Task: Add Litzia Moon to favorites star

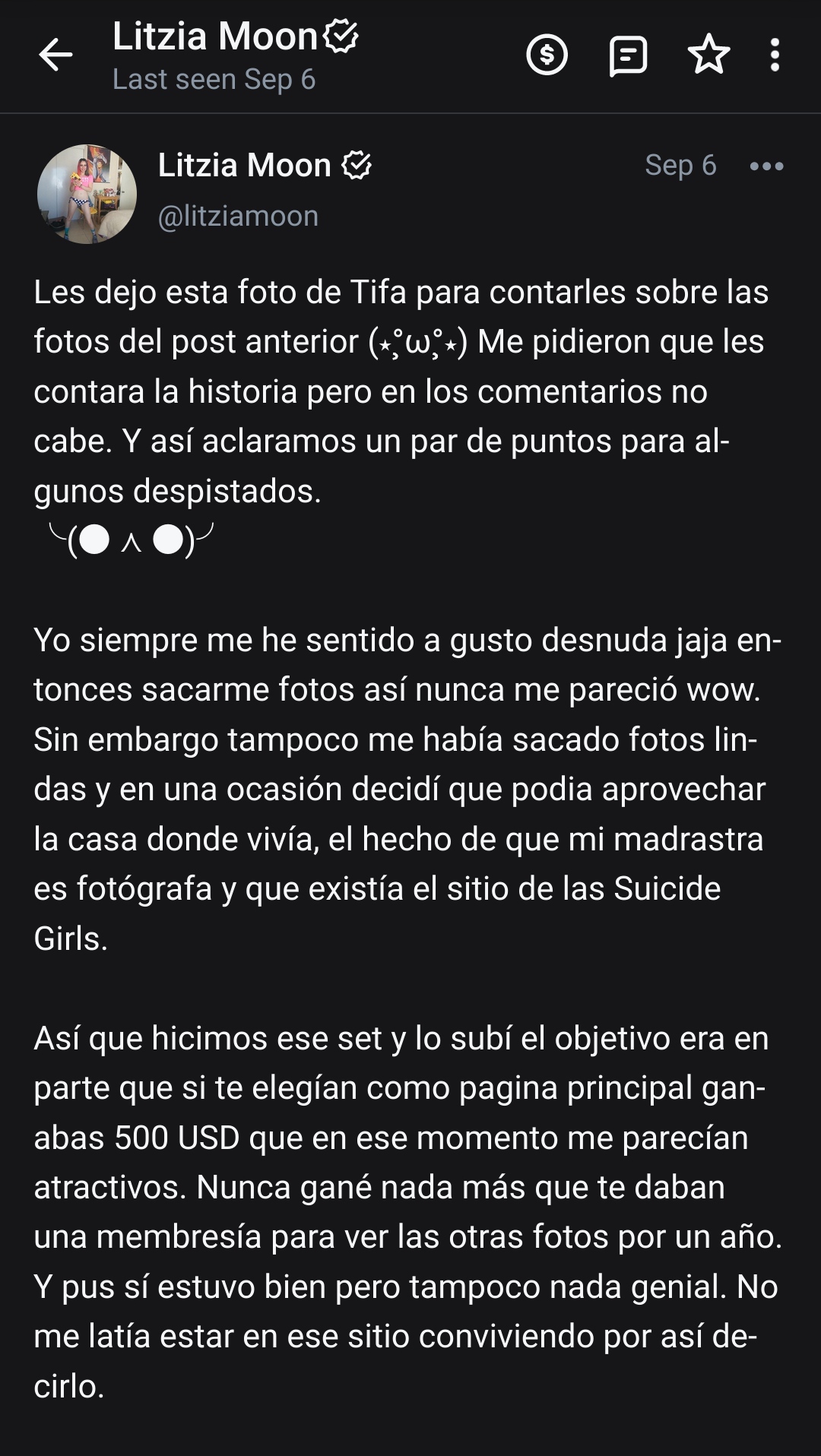Action: pyautogui.click(x=708, y=55)
